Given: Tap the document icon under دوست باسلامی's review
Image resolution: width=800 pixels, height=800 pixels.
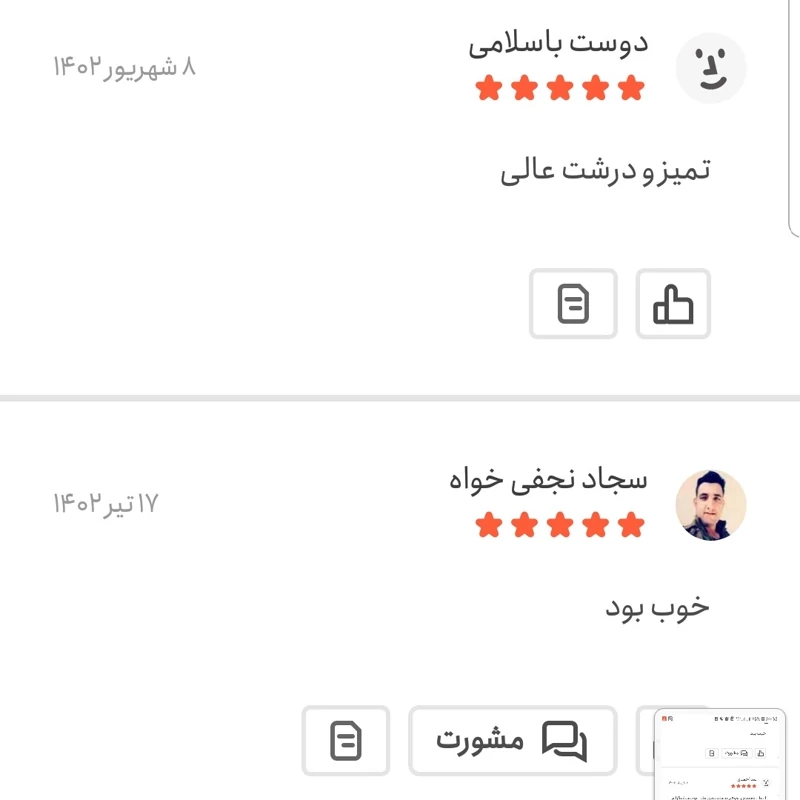Looking at the screenshot, I should tap(573, 304).
